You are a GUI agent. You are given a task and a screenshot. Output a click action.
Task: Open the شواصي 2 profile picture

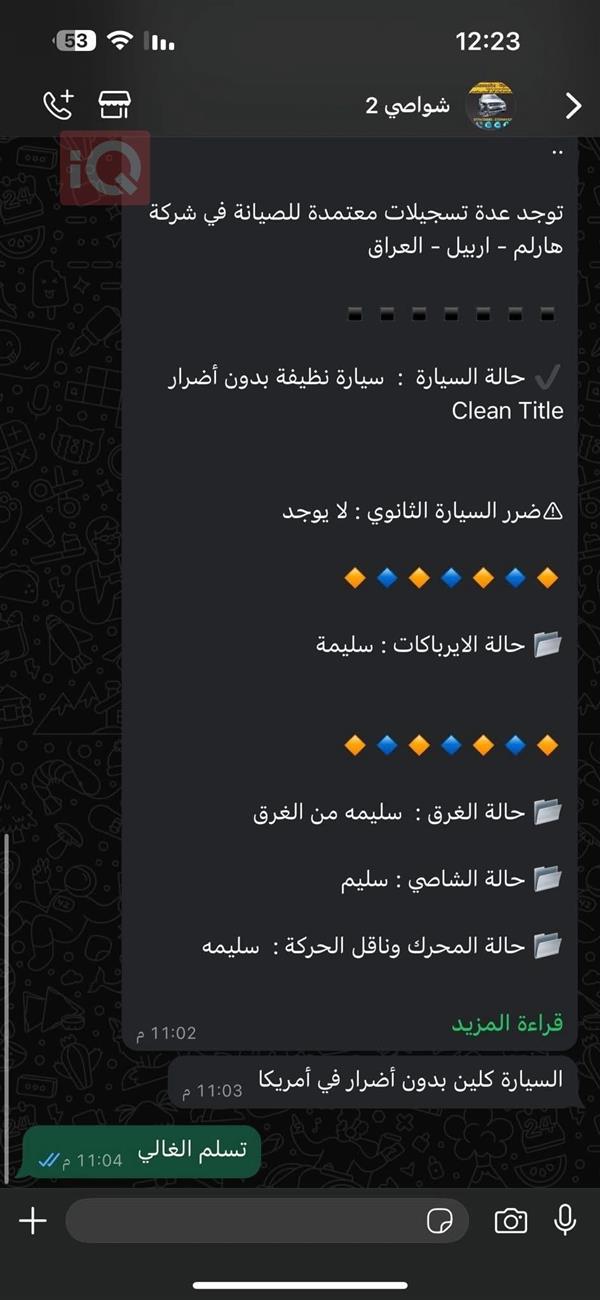pos(490,105)
